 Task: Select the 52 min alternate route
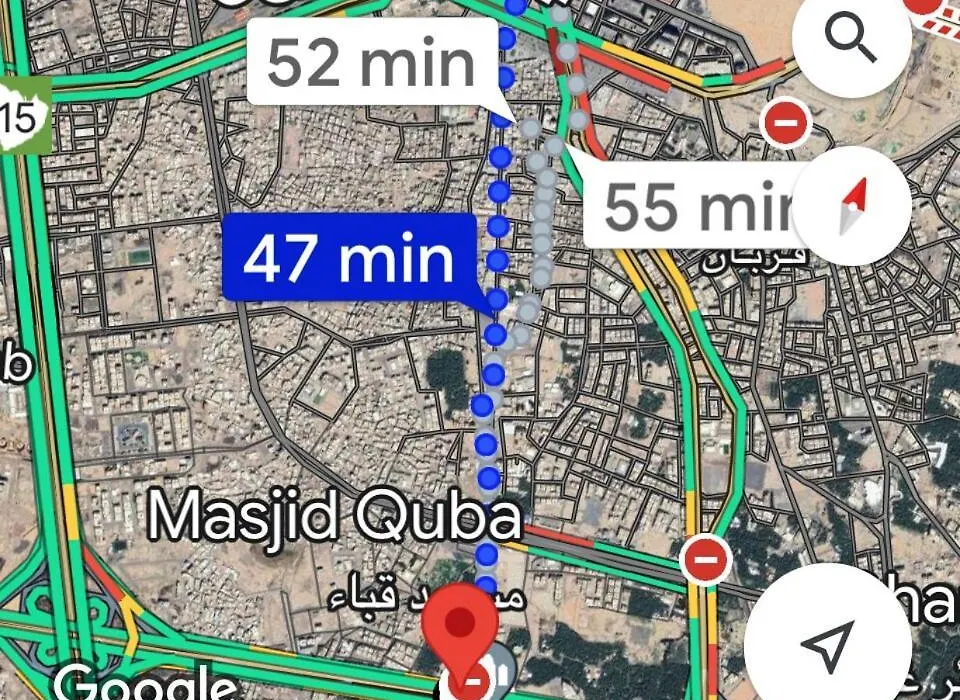[371, 63]
